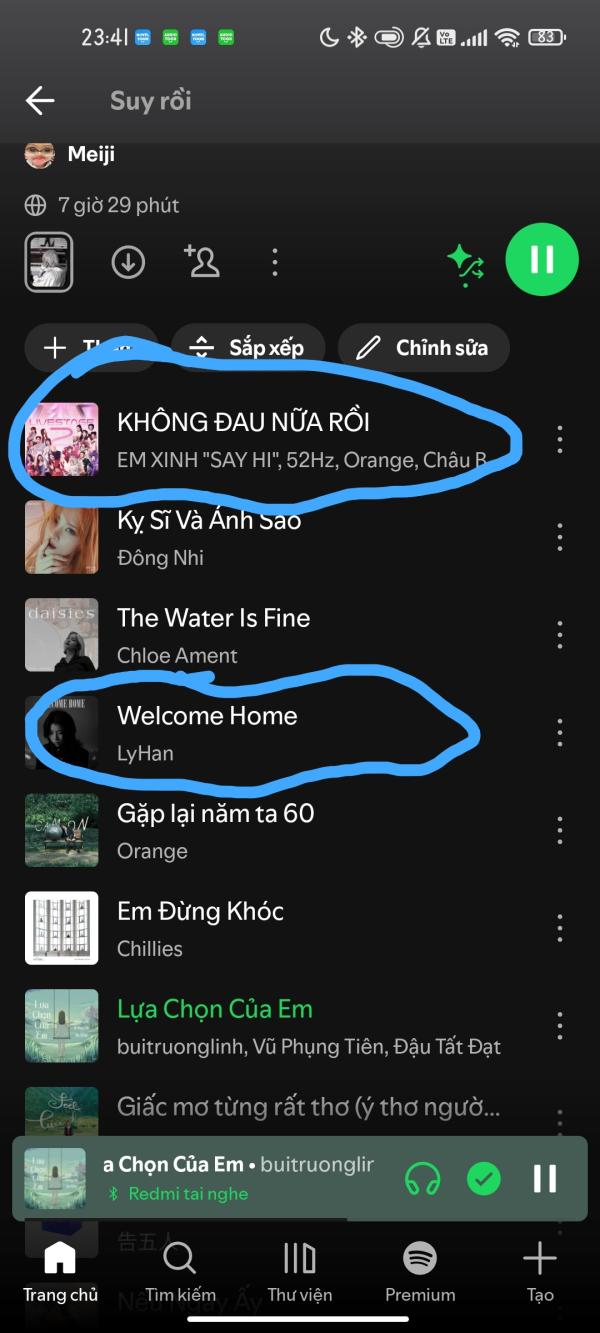Tap the Chỉnh sửa edit chip

point(424,348)
